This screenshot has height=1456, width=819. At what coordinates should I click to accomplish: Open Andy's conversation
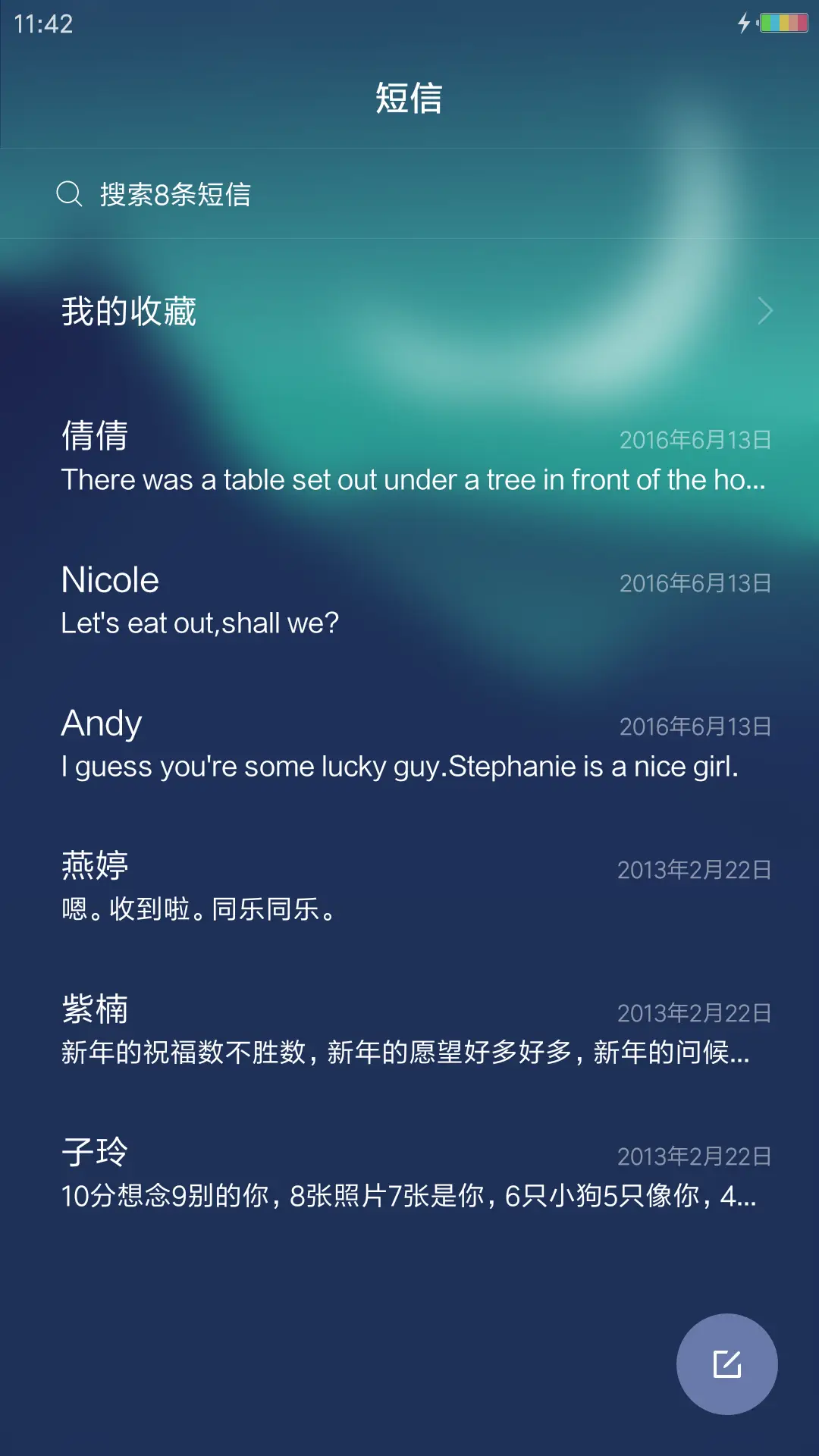(x=409, y=743)
